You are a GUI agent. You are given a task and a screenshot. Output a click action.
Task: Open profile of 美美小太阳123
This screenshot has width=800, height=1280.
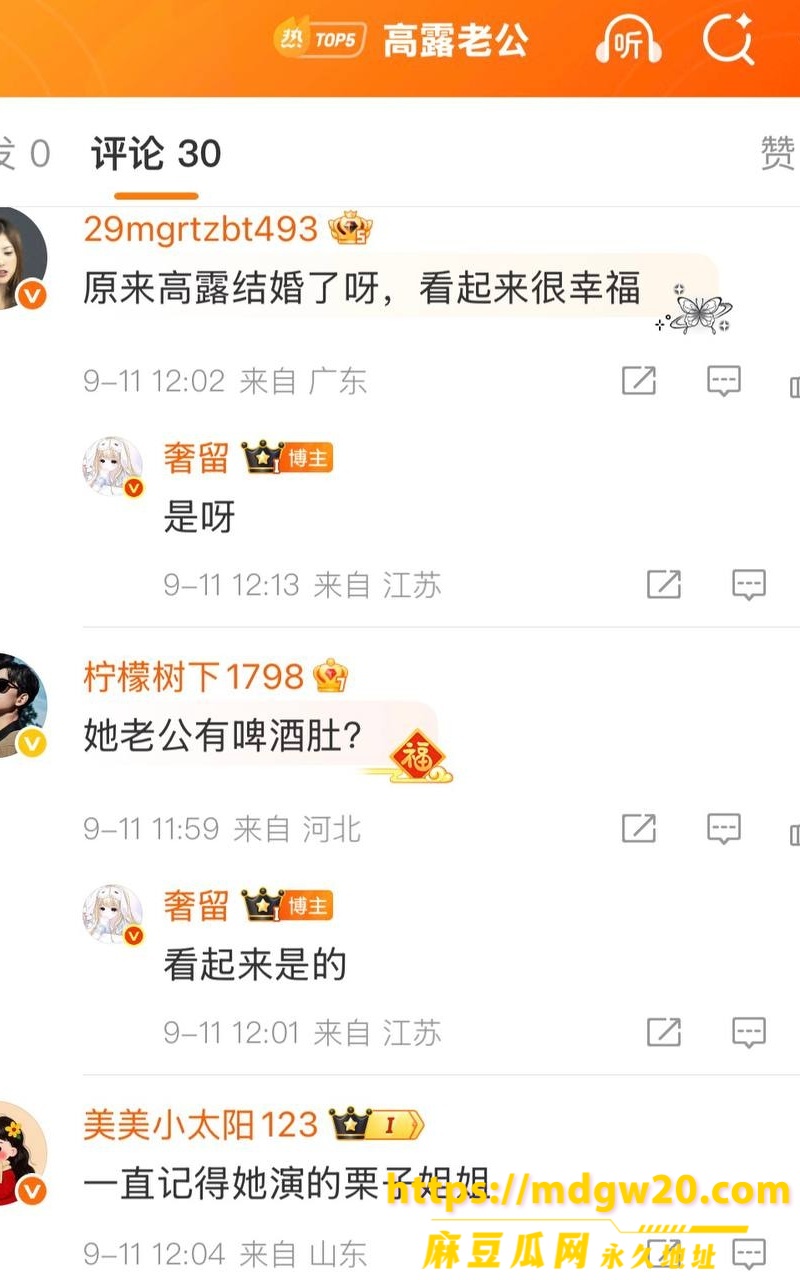pyautogui.click(x=201, y=1125)
